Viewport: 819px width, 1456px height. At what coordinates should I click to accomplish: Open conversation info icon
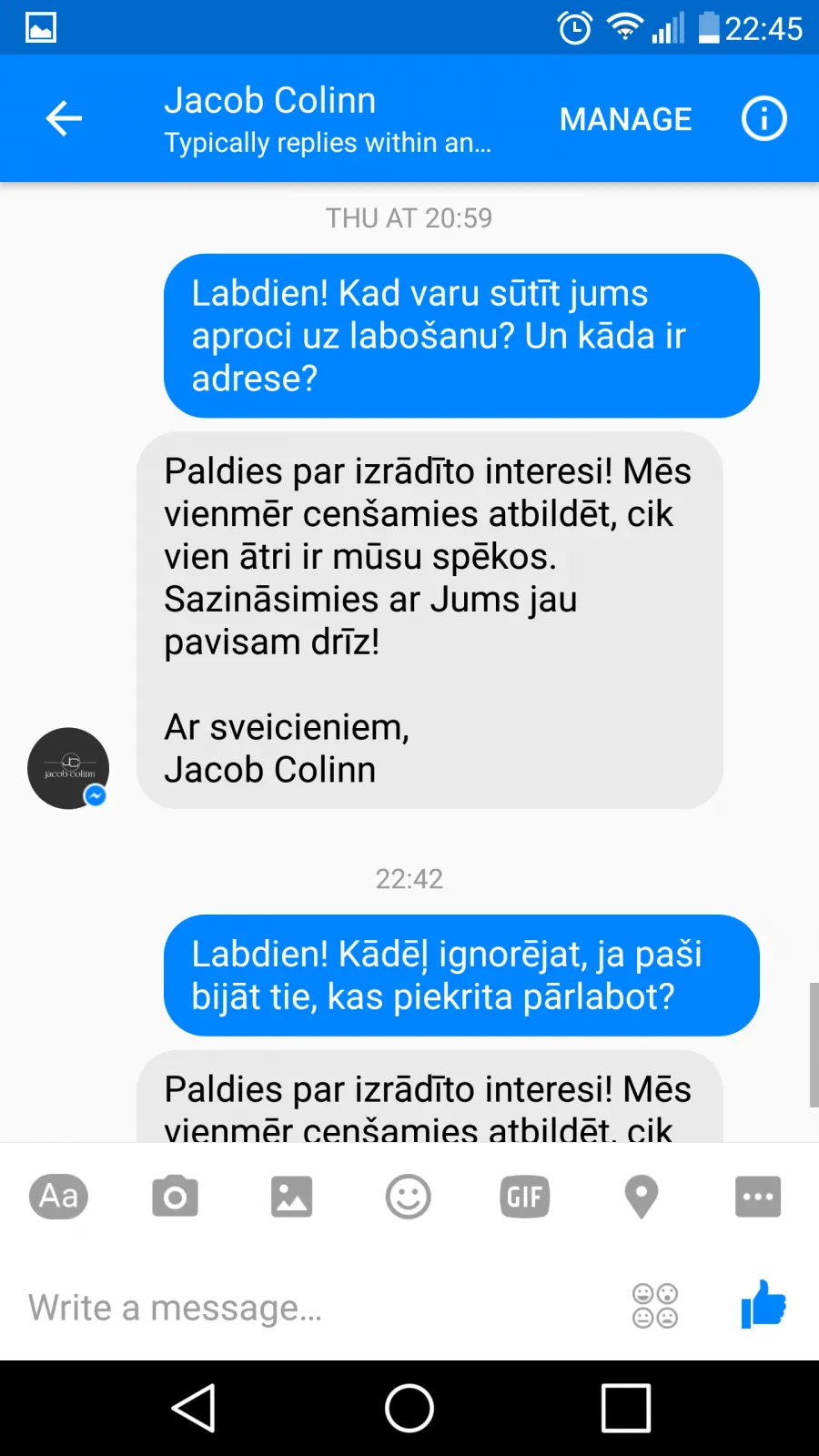click(763, 118)
